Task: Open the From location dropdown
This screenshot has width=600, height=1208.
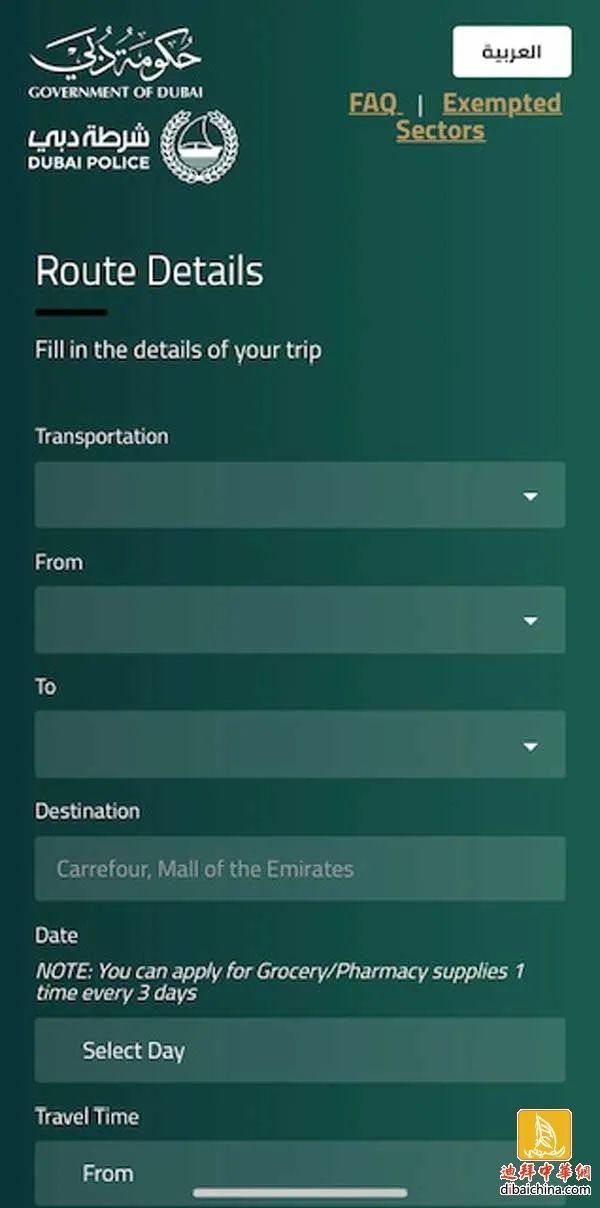Action: point(299,620)
